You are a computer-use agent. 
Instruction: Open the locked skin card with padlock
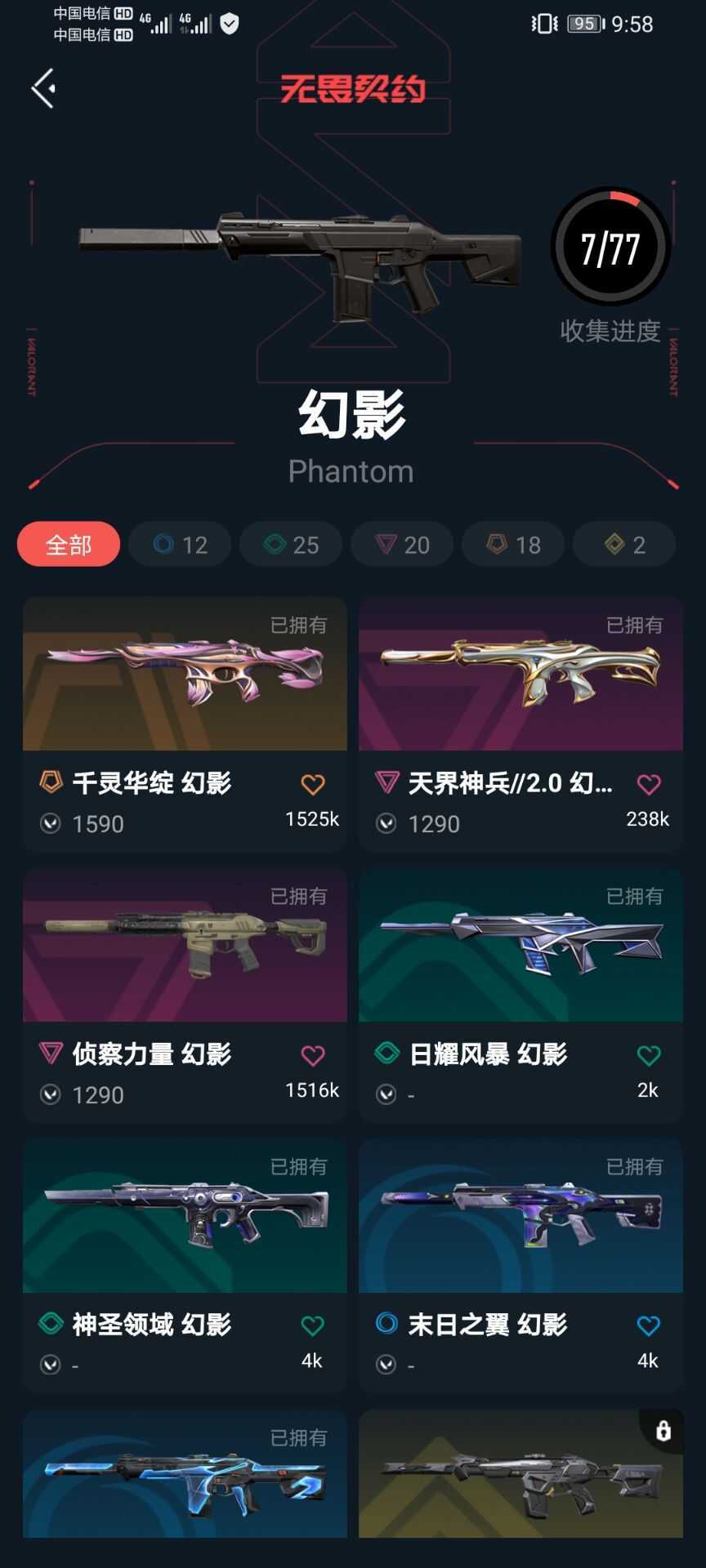click(x=521, y=1473)
